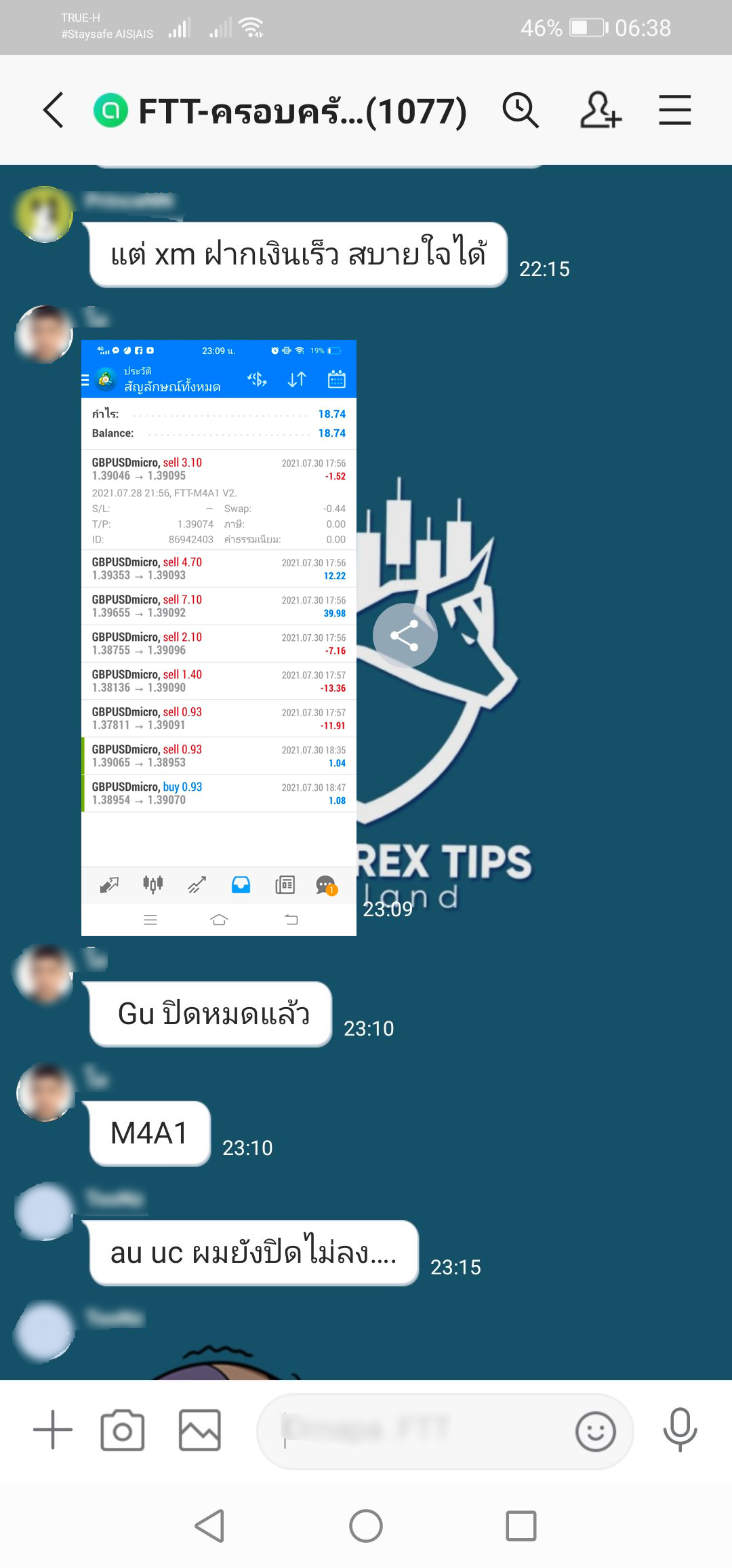Search the chat history

pos(521,111)
